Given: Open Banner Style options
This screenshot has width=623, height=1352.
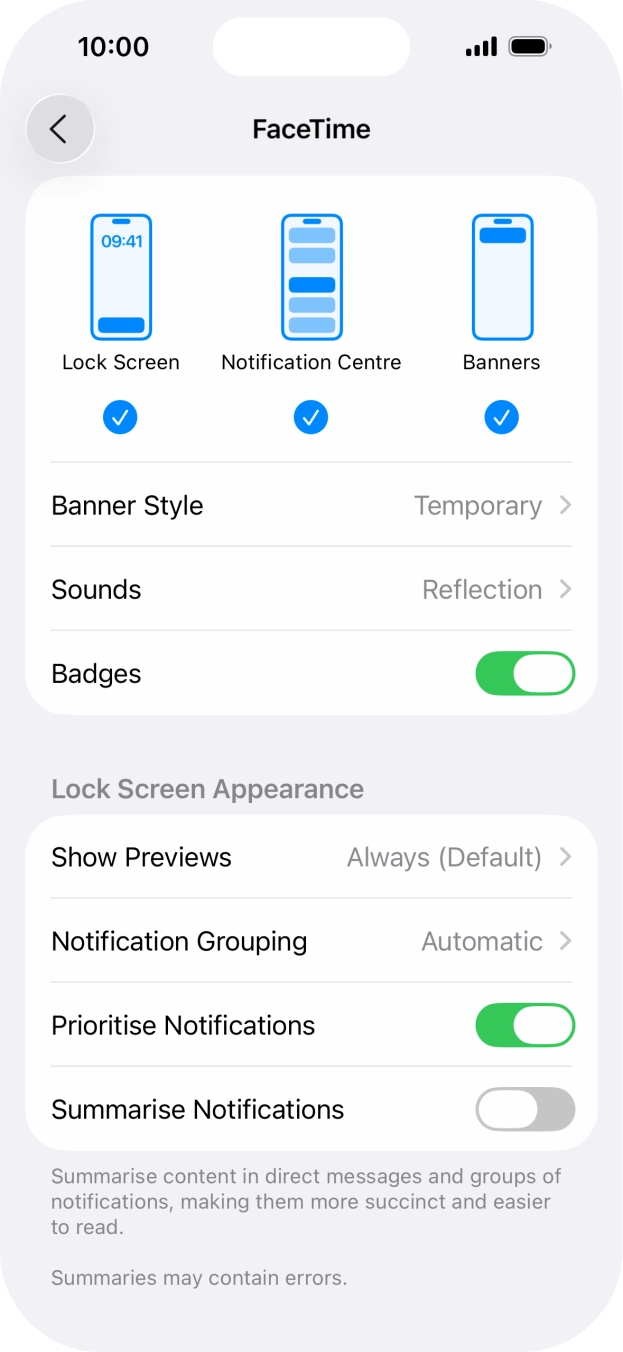Looking at the screenshot, I should [311, 506].
